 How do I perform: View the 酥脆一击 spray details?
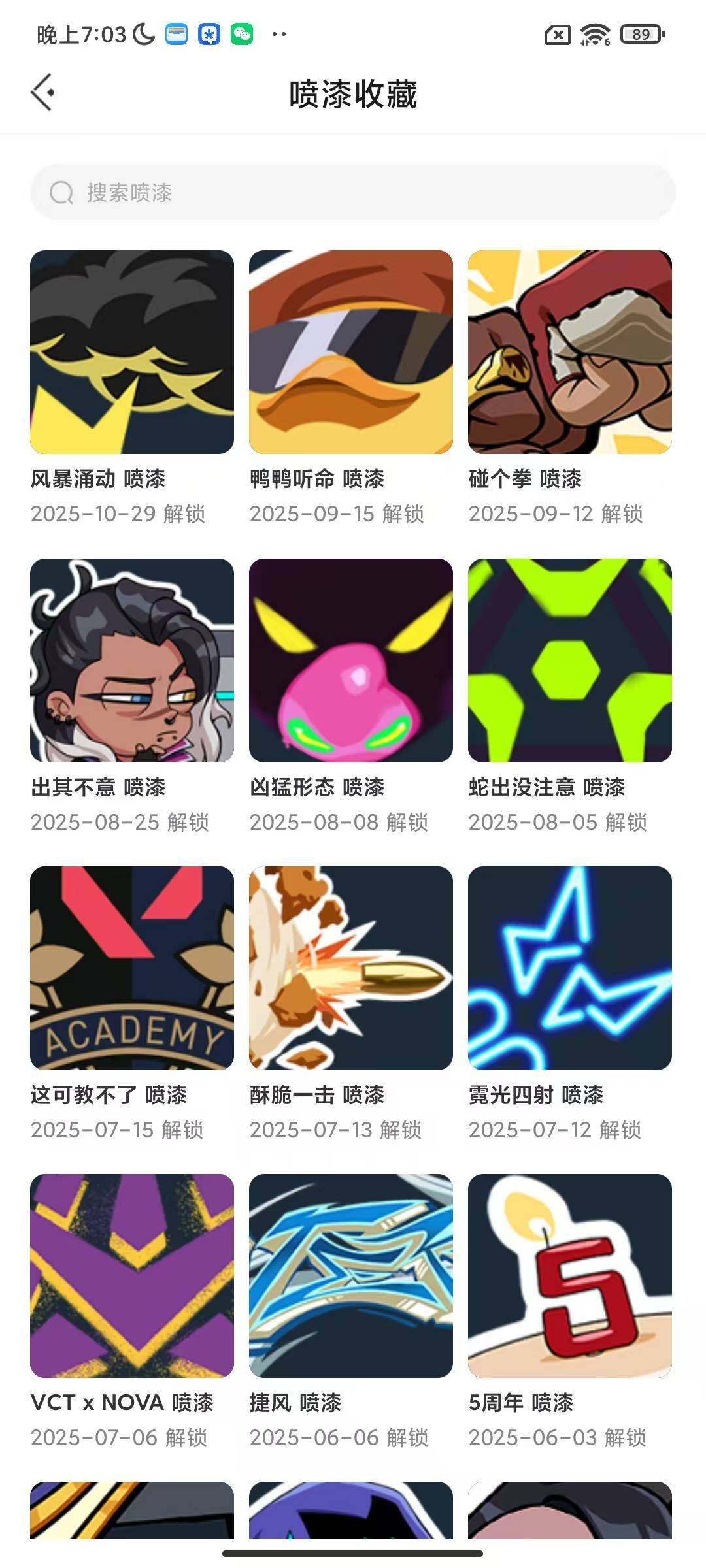(x=351, y=968)
